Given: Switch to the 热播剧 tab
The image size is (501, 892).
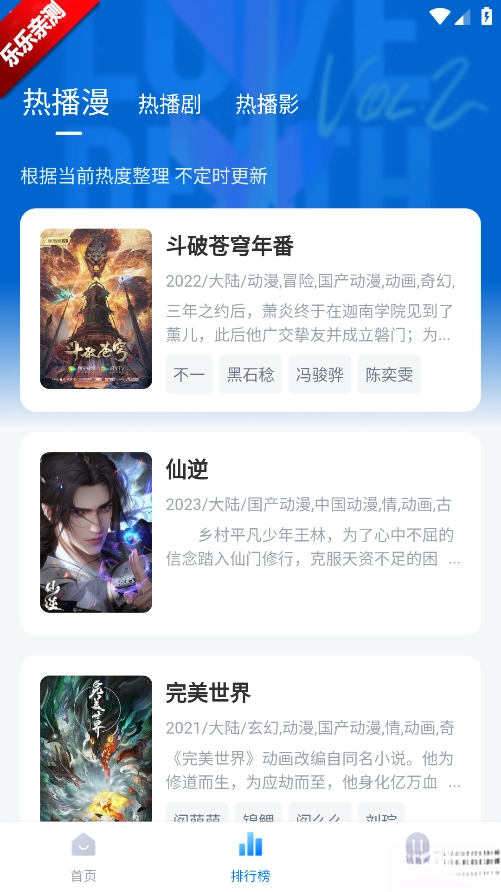Looking at the screenshot, I should pyautogui.click(x=169, y=105).
